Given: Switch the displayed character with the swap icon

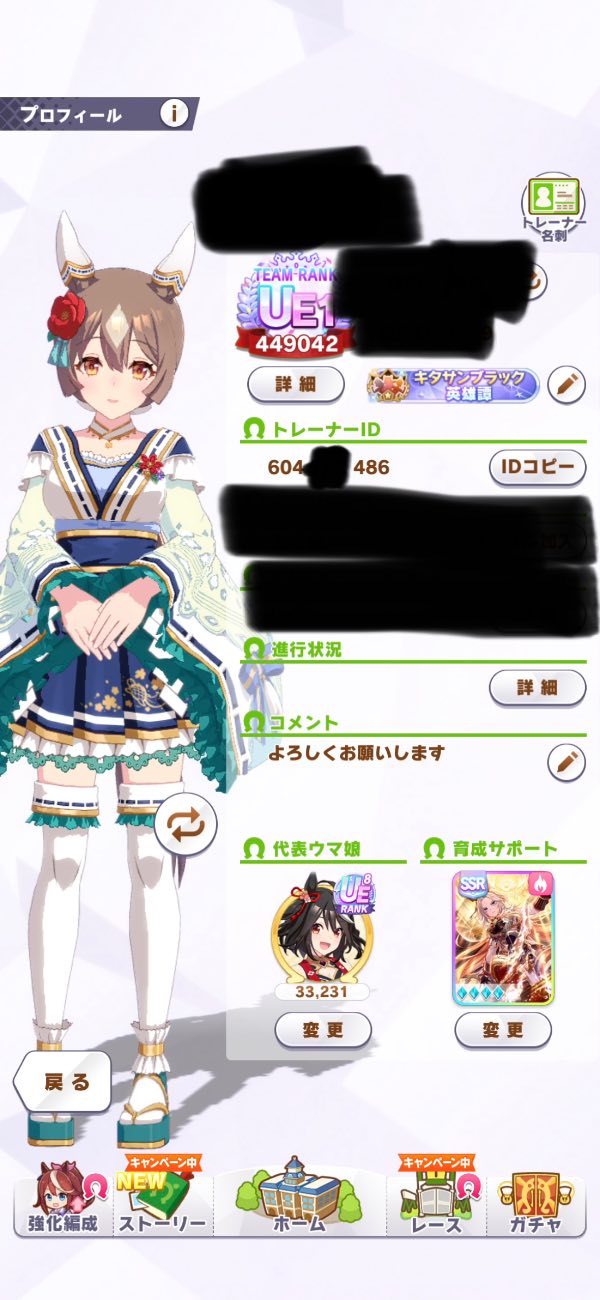Looking at the screenshot, I should pos(186,825).
